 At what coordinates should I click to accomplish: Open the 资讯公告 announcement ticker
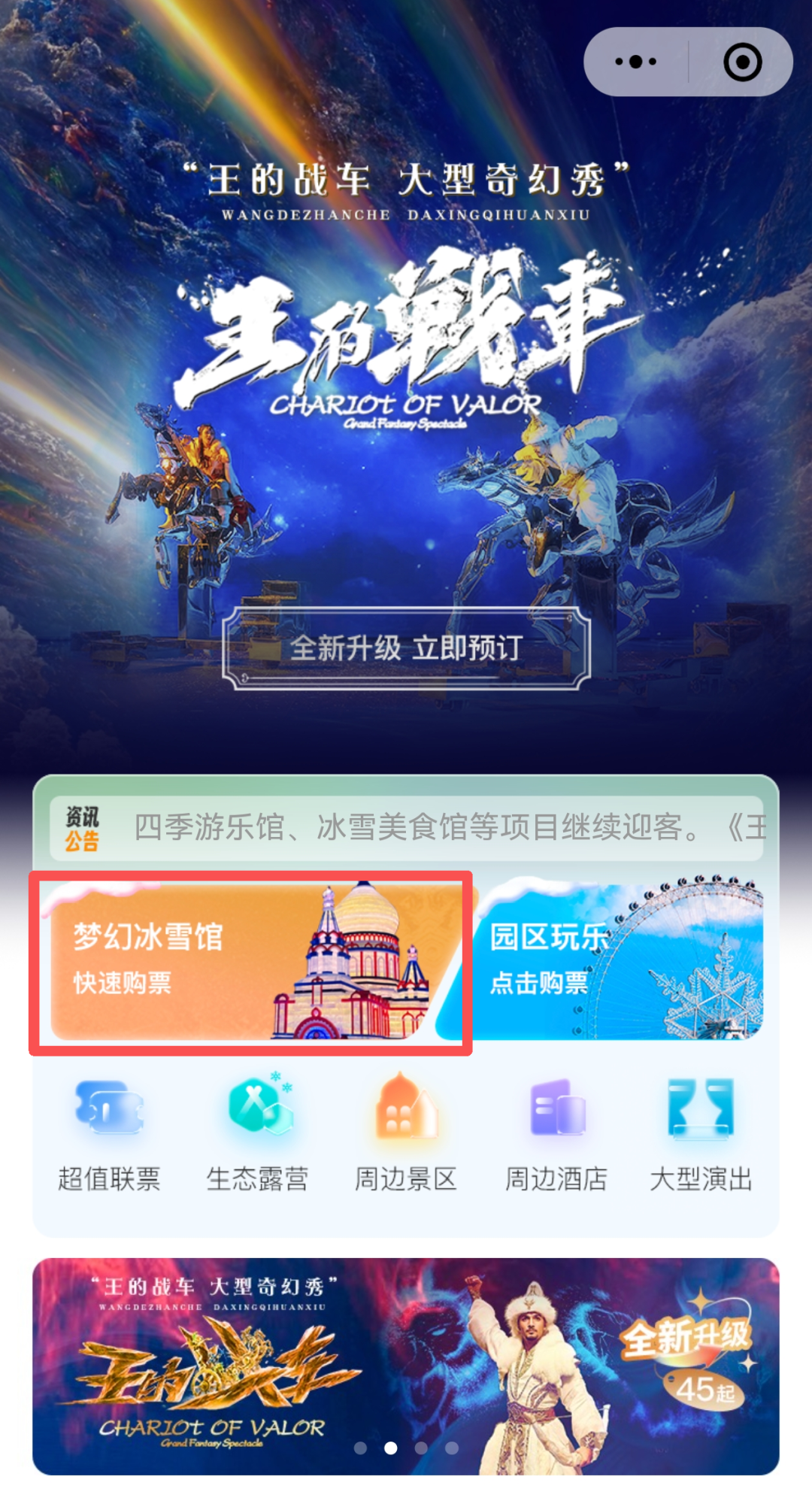406,828
